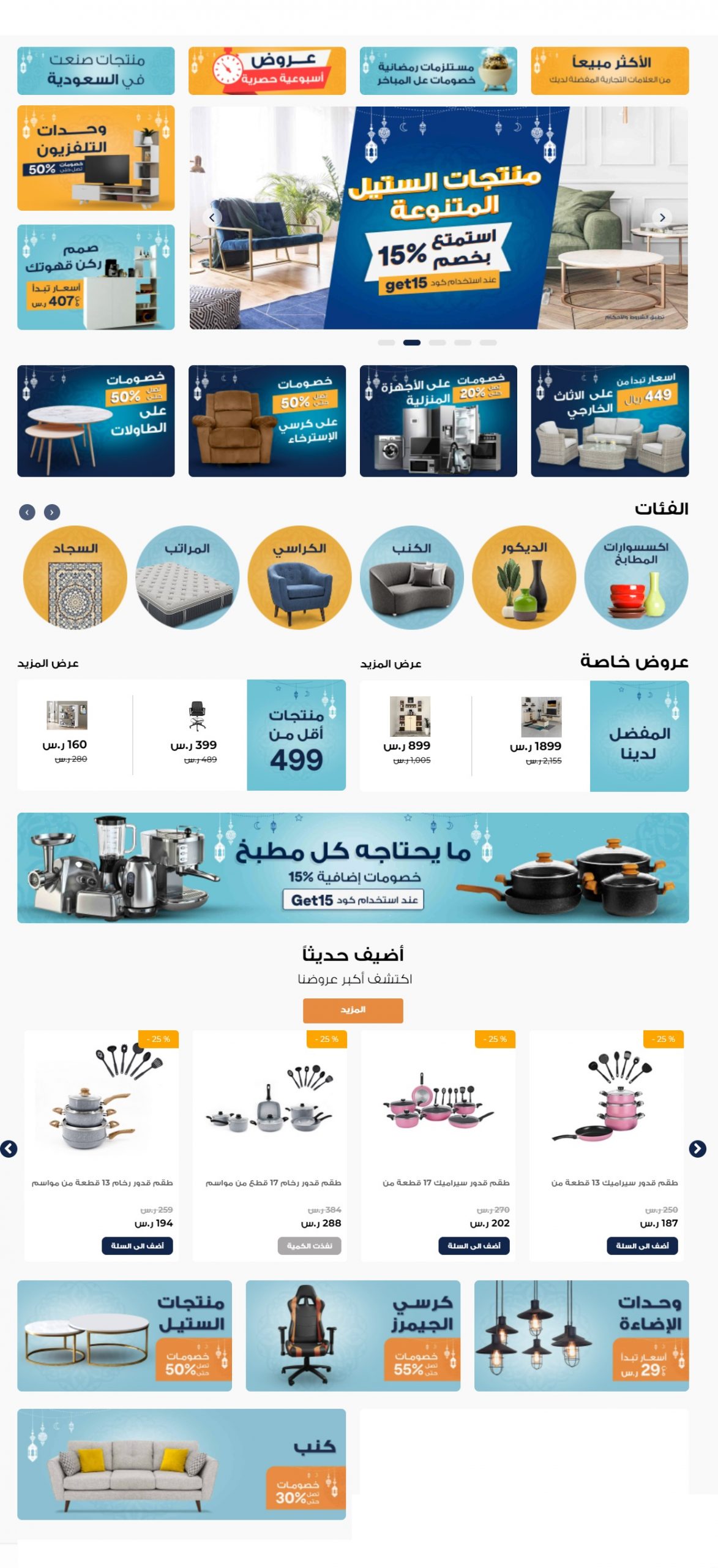718x1568 pixels.
Task: Open the ما يحتاجه كل مطبخ banner
Action: click(353, 867)
